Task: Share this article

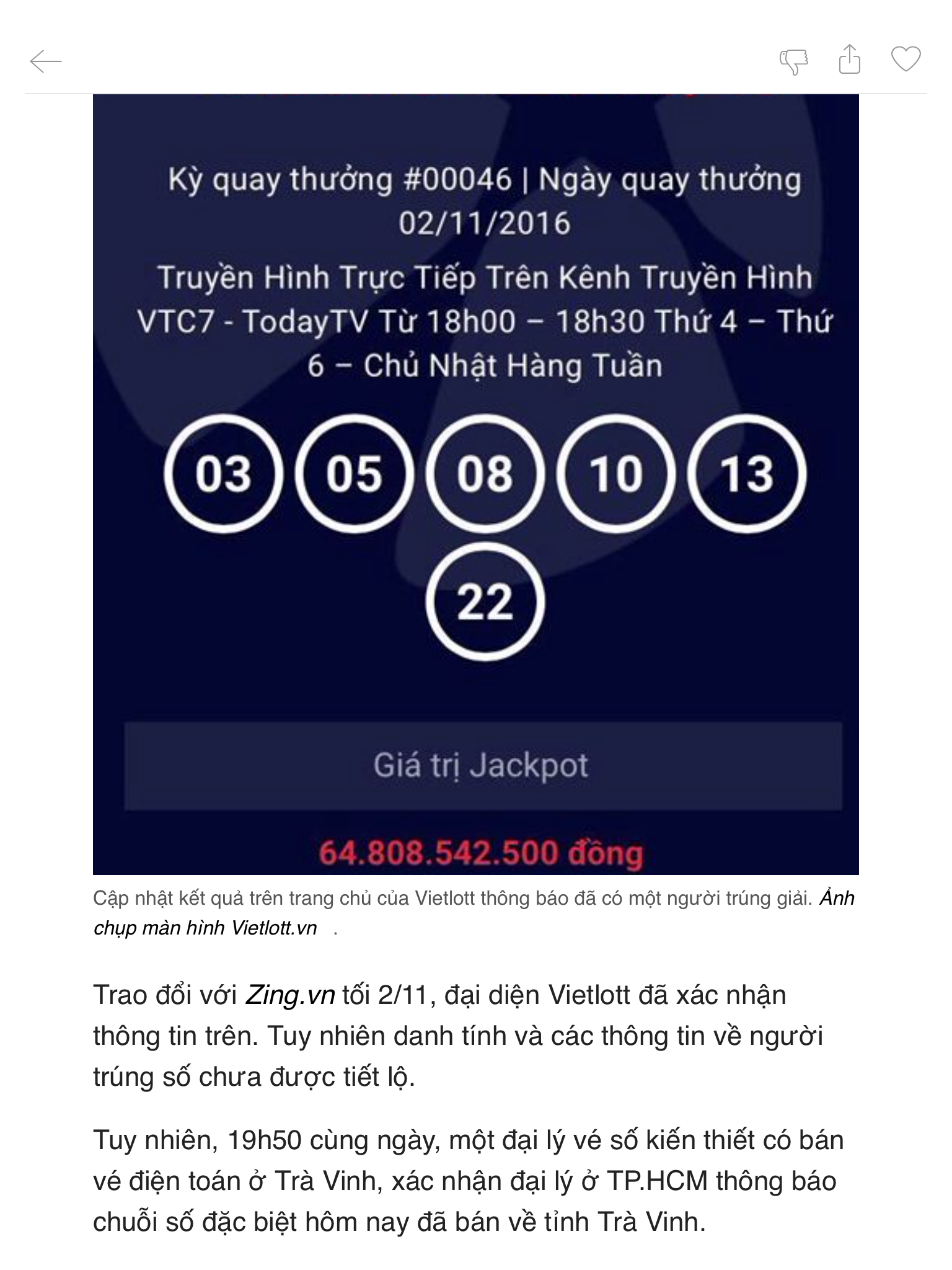Action: [x=850, y=60]
